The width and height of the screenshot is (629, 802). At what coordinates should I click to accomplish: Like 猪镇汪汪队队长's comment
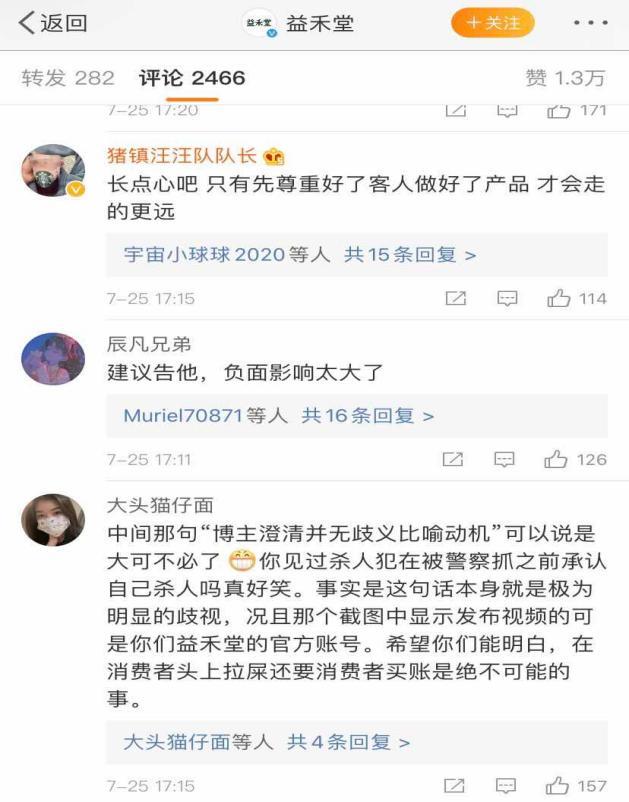pyautogui.click(x=558, y=298)
